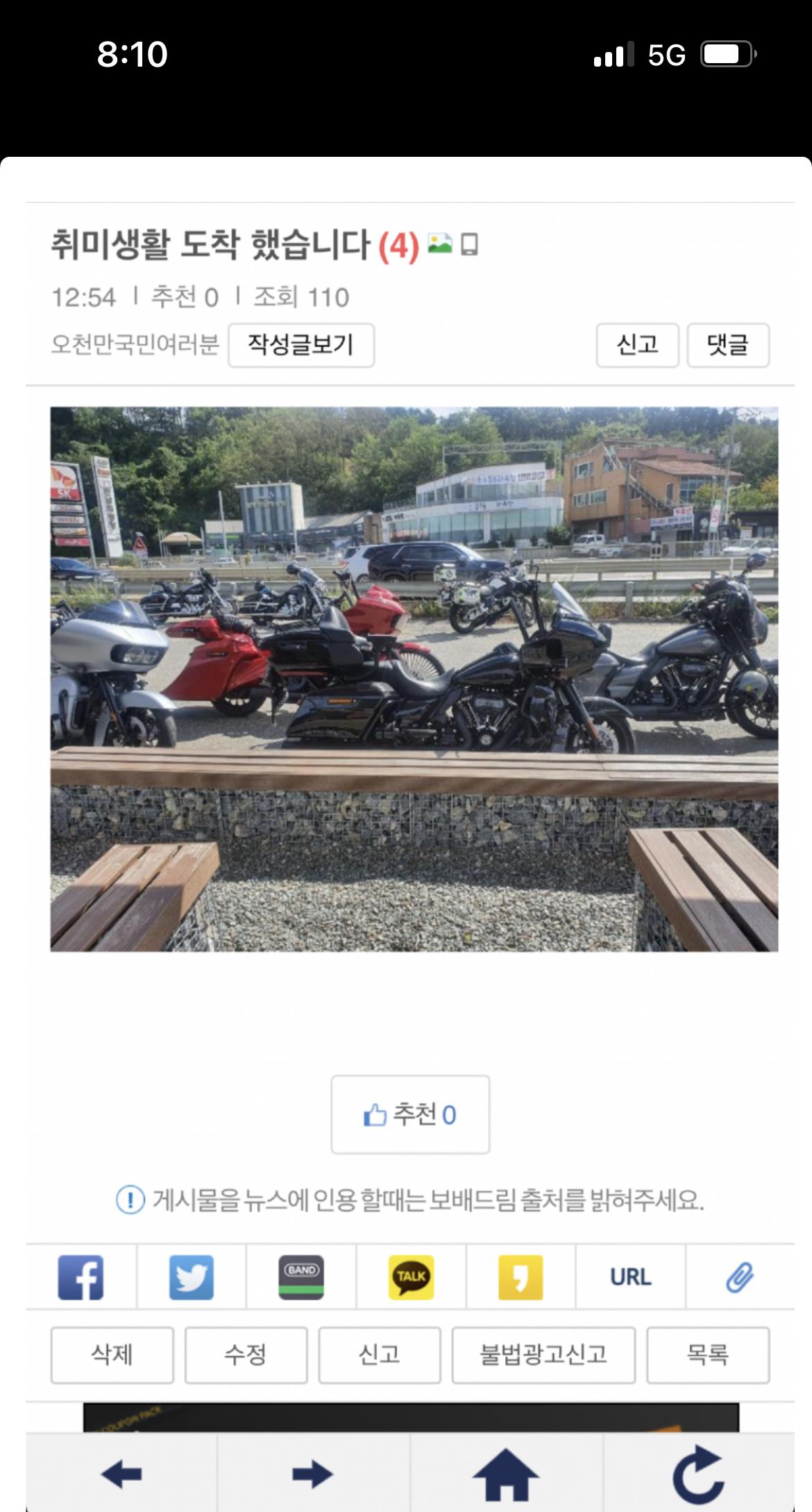Open 작성글보기 to view author's posts
The image size is (812, 1512).
coord(301,345)
